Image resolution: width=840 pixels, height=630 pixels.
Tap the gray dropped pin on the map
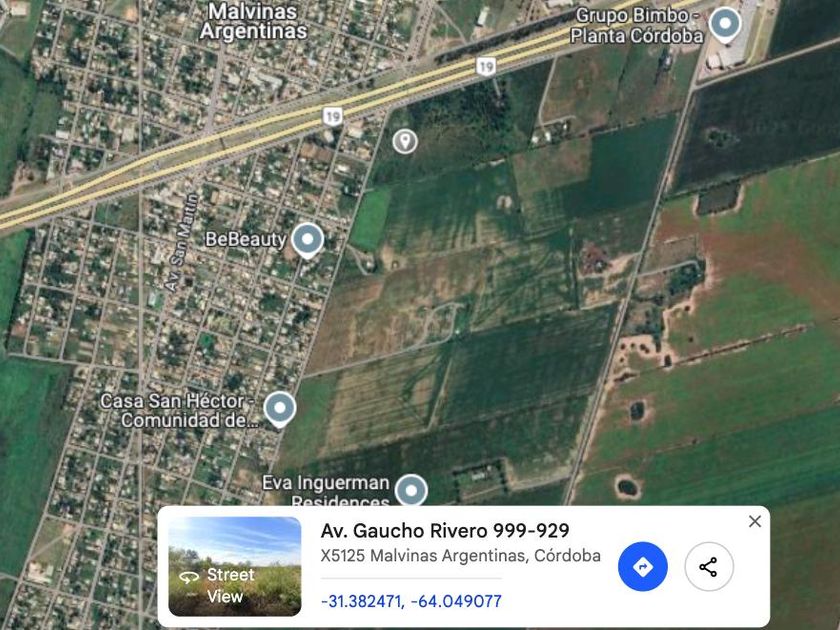[x=405, y=141]
